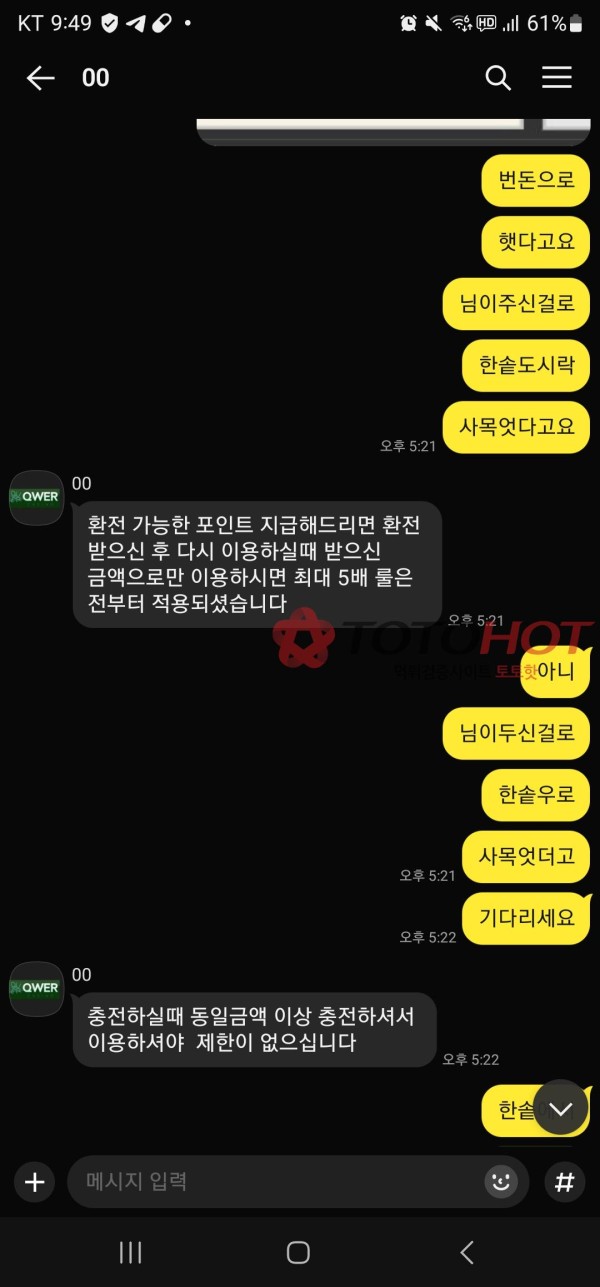Open the plus attachment menu
Image resolution: width=600 pixels, height=1287 pixels.
[35, 1182]
